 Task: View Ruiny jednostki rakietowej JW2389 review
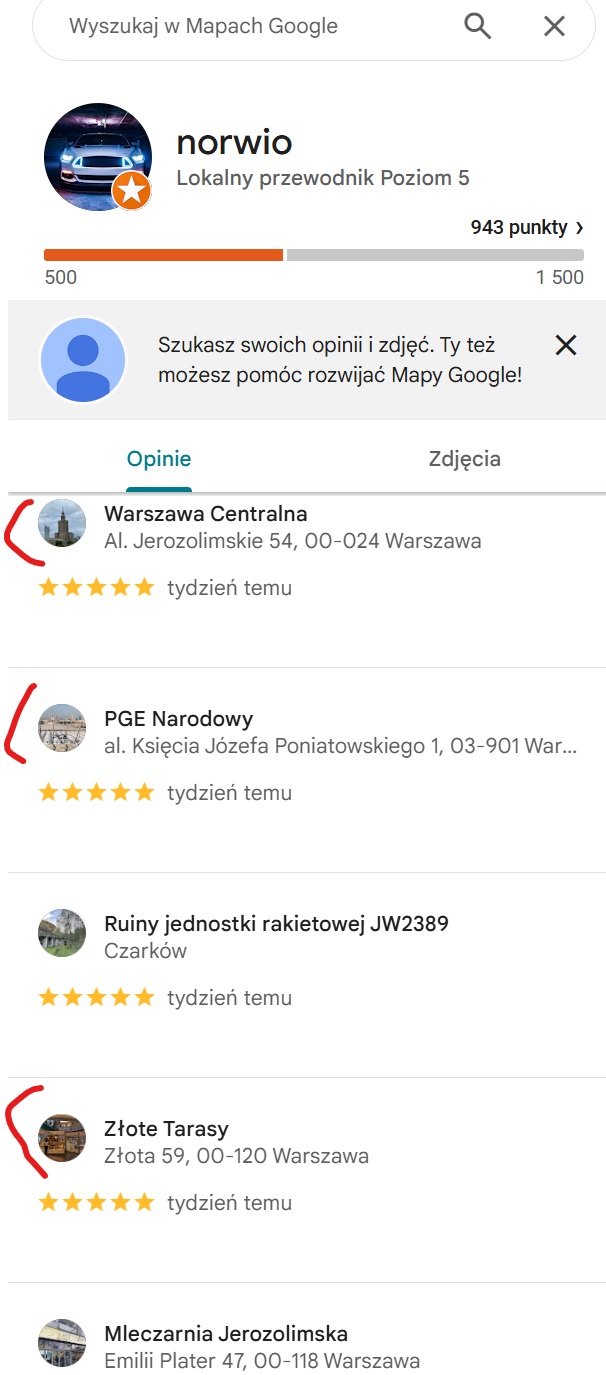coord(276,924)
